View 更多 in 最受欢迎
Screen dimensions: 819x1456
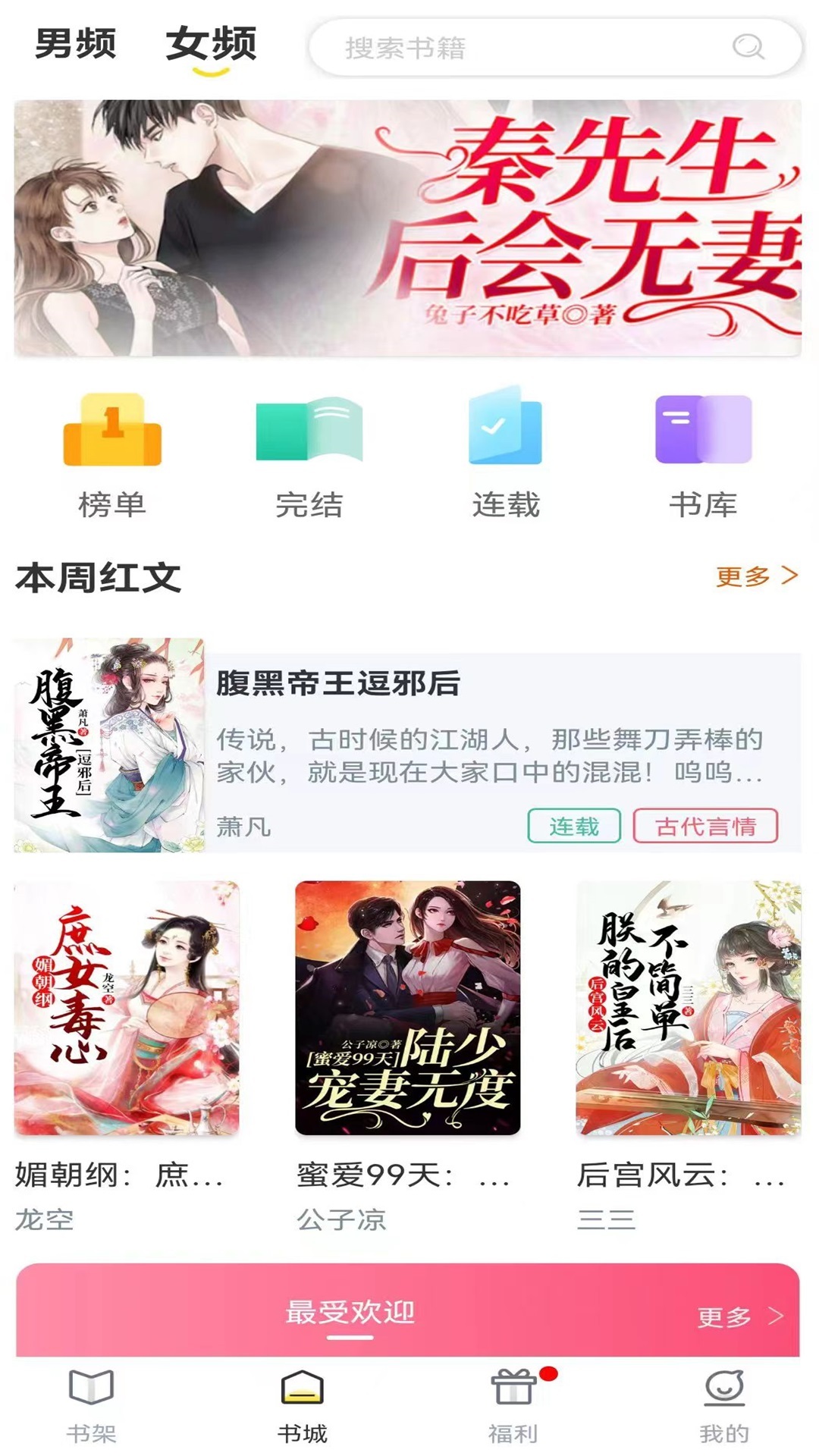[740, 1316]
